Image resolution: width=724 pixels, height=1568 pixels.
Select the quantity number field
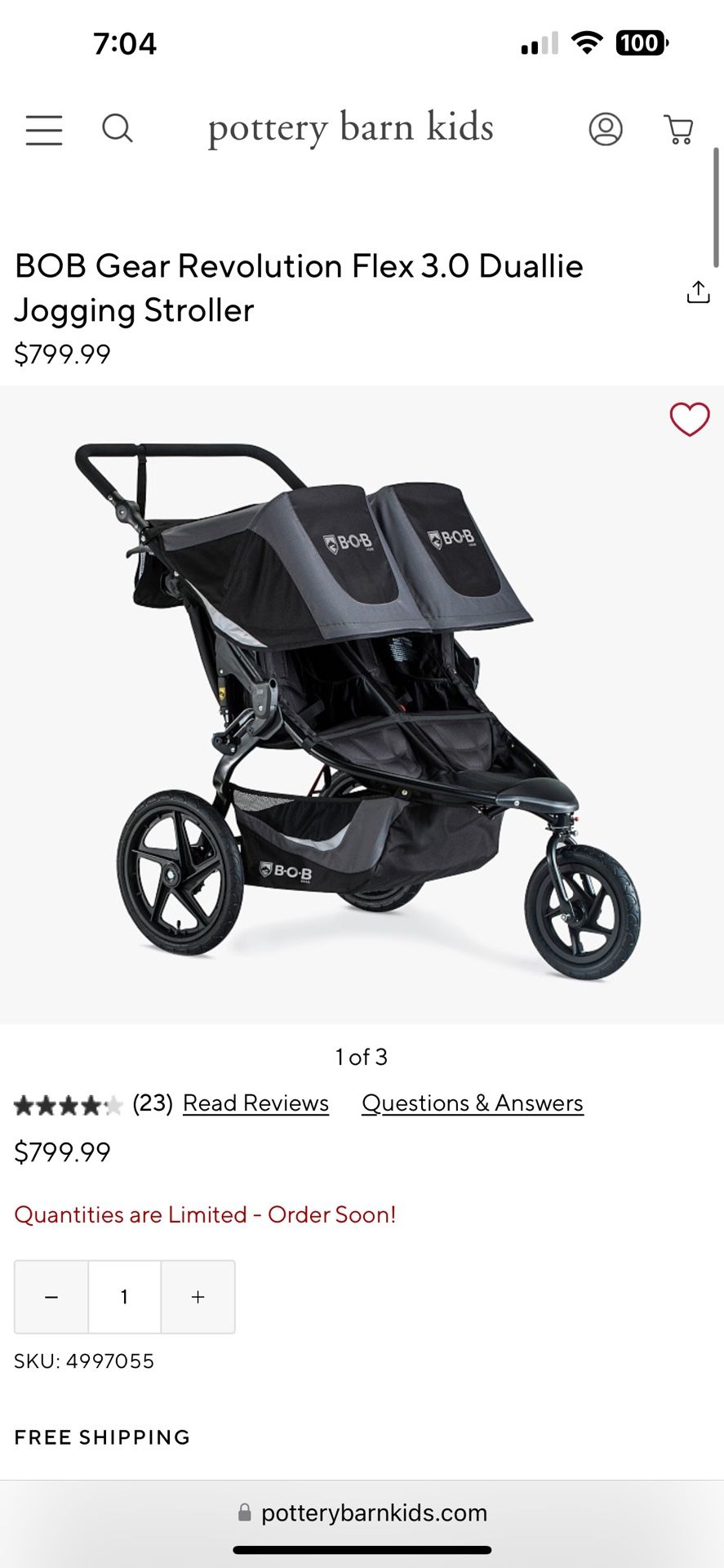tap(124, 1297)
